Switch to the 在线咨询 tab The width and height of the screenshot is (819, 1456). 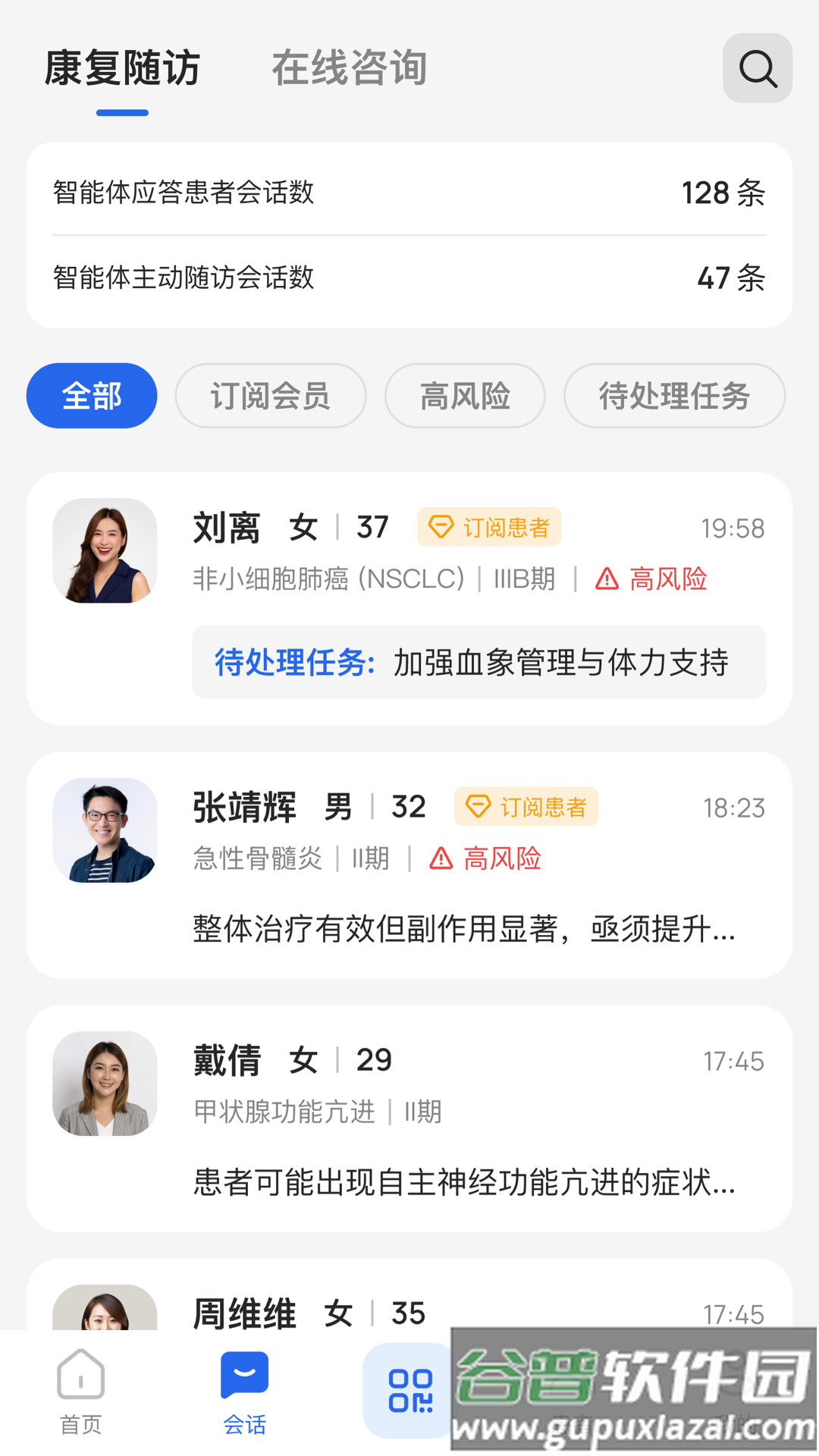click(349, 68)
